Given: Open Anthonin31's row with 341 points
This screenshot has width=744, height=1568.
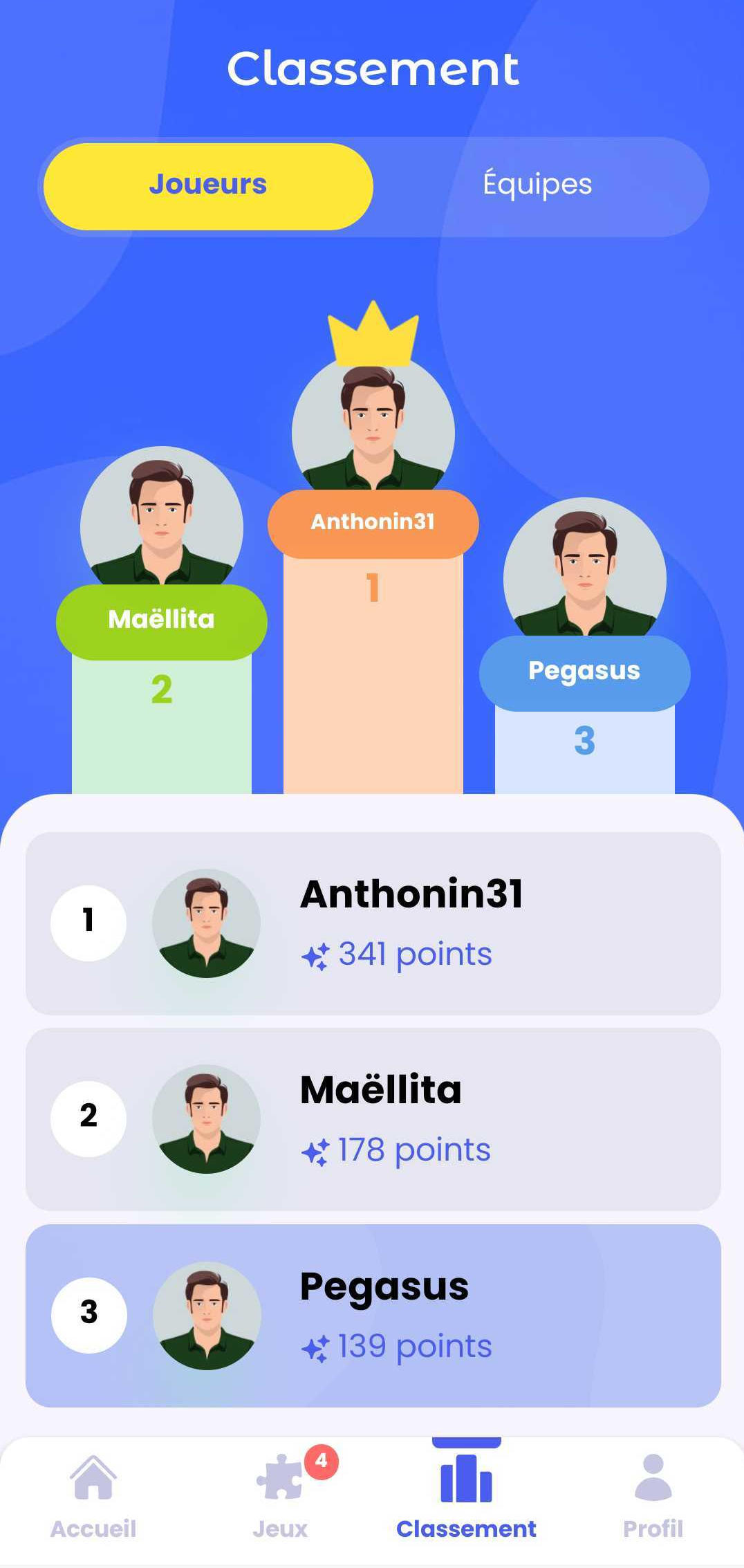Looking at the screenshot, I should [373, 923].
